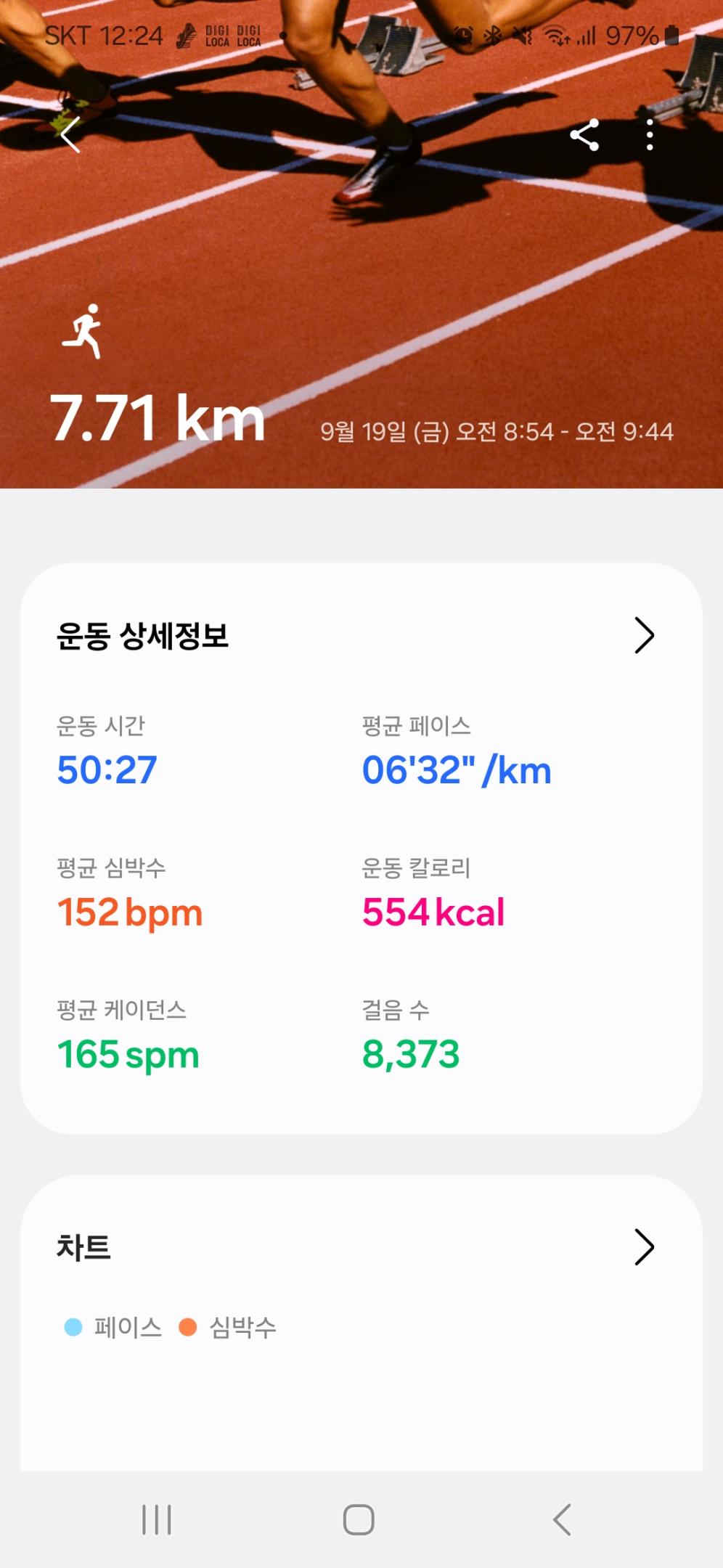Tap the system home button
This screenshot has width=723, height=1568.
point(359,1519)
